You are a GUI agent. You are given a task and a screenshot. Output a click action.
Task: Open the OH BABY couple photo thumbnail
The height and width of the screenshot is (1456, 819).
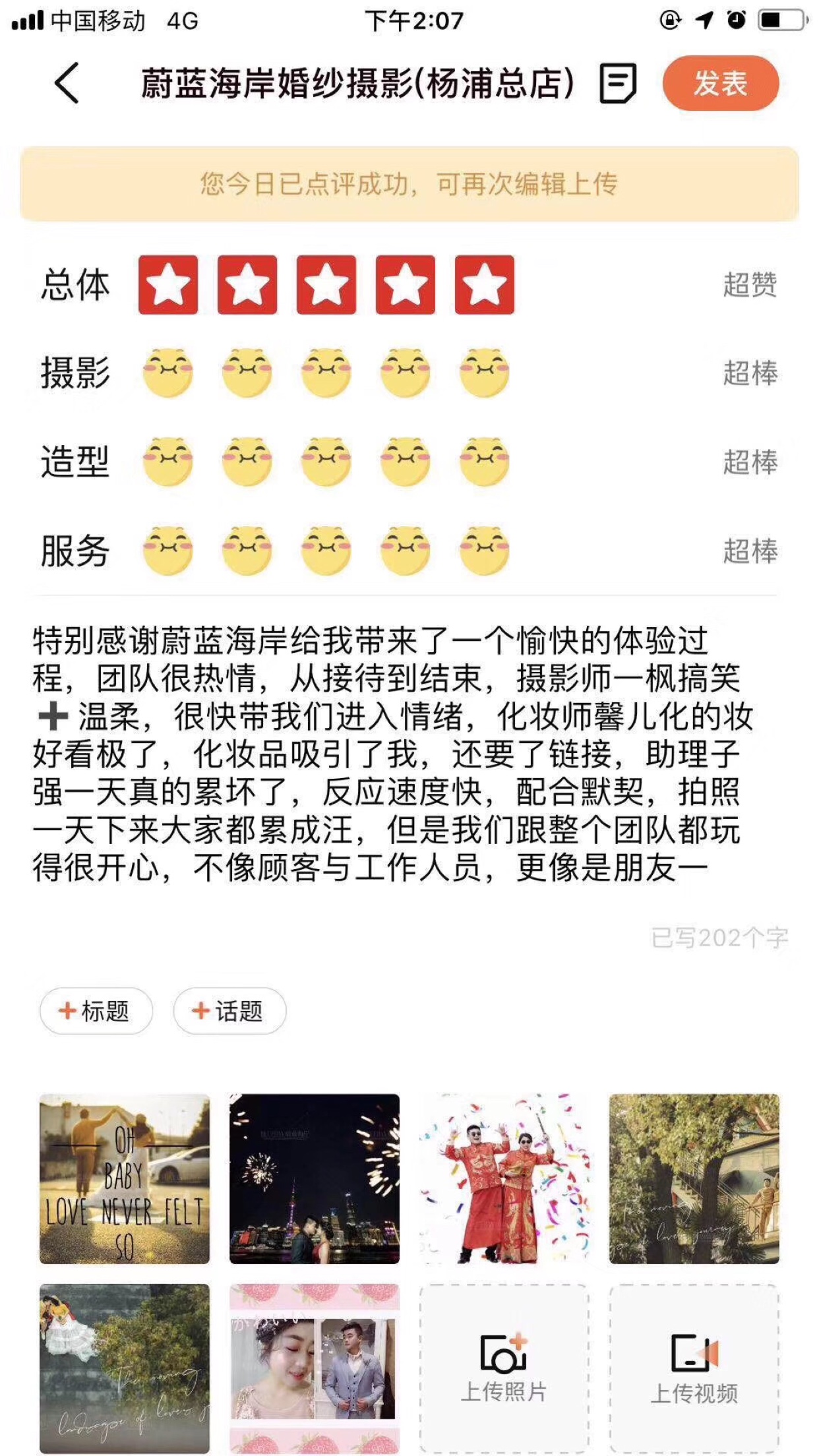[125, 1179]
